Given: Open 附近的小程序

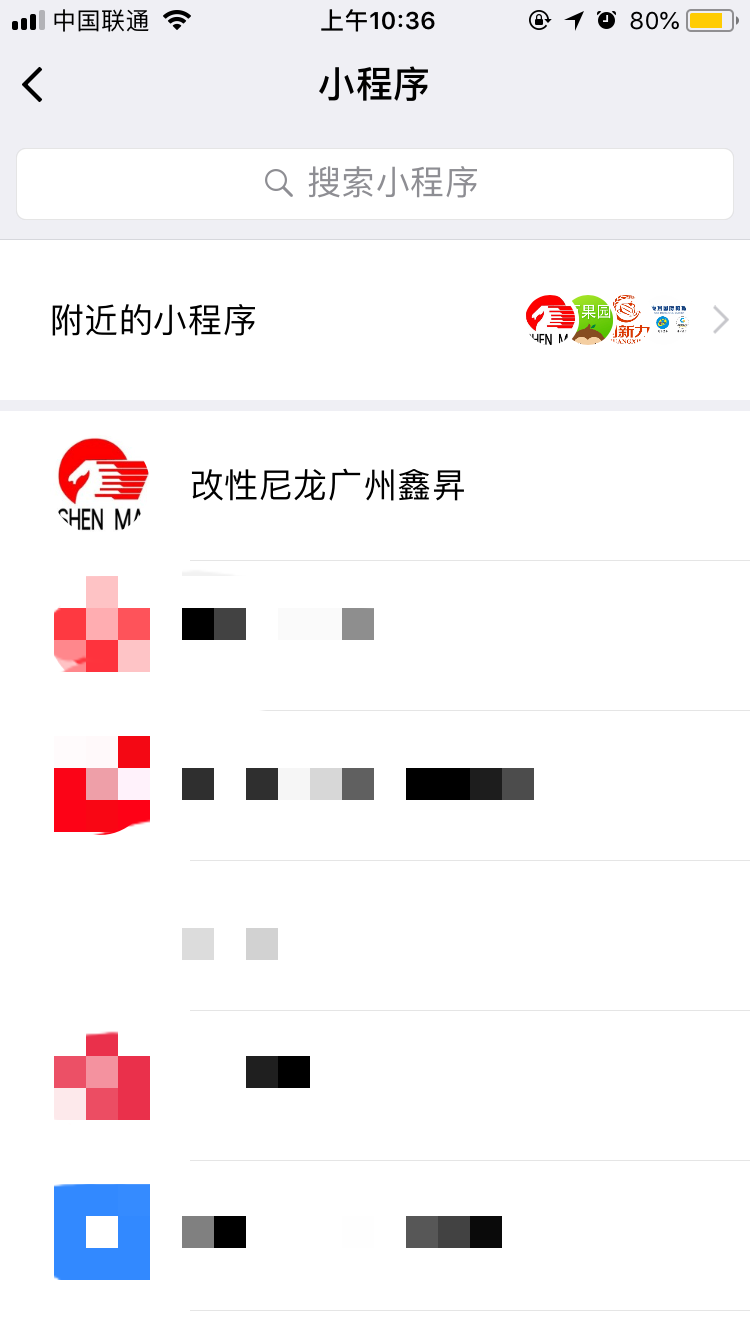Looking at the screenshot, I should coord(375,321).
